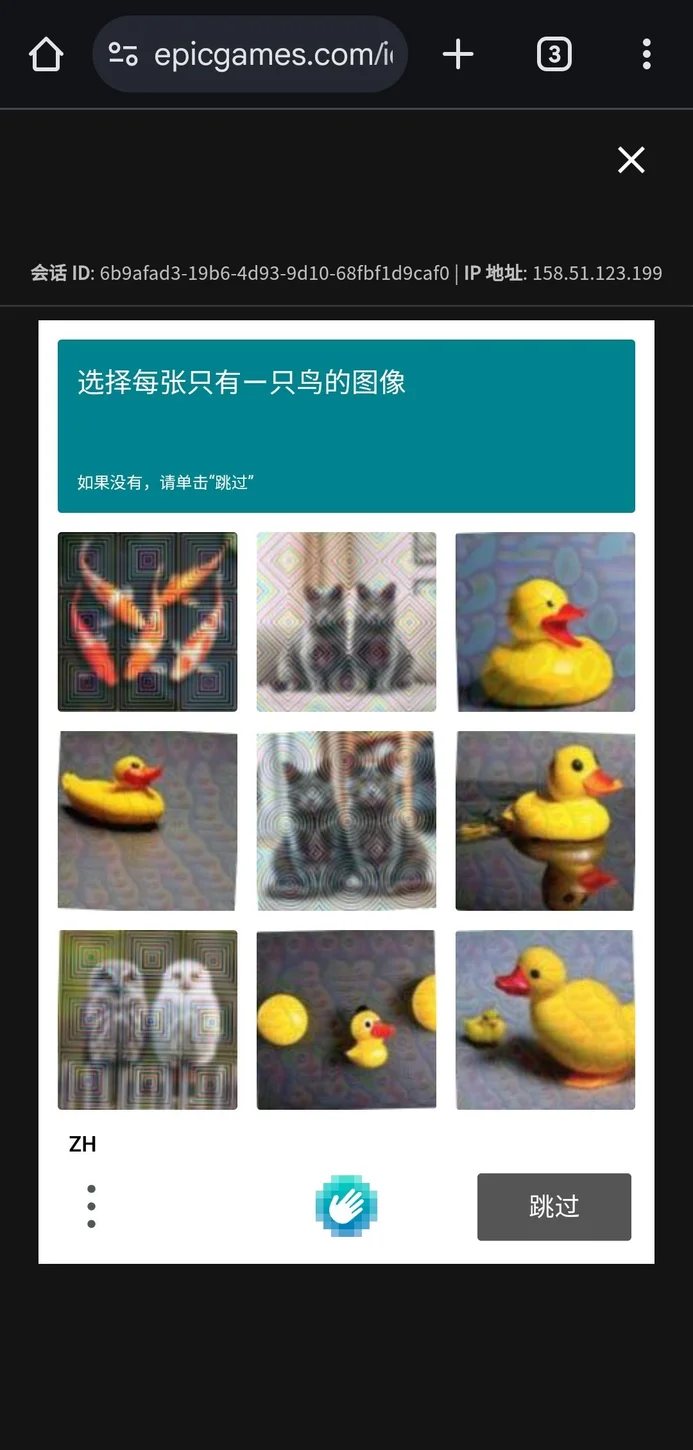The width and height of the screenshot is (693, 1450).
Task: Open the browser overflow menu
Action: pos(647,54)
